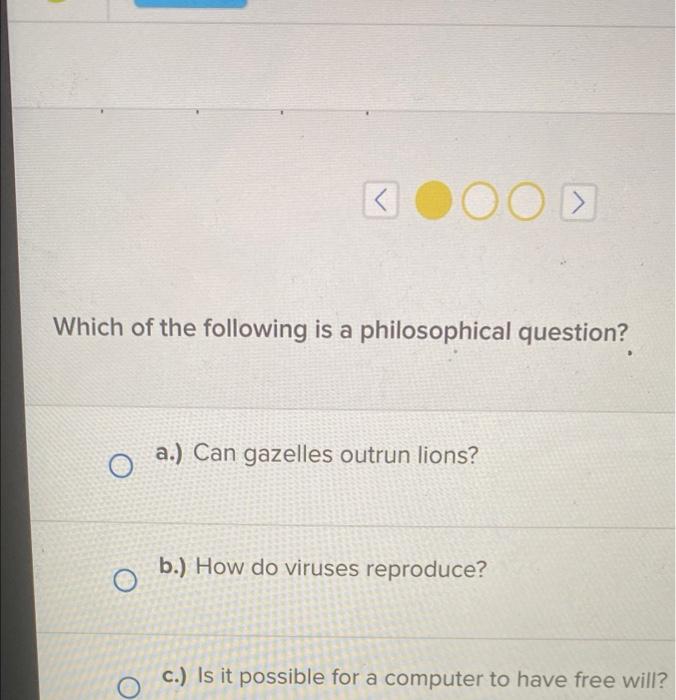Choose option c.) about computer free will
This screenshot has width=676, height=700.
click(x=128, y=687)
